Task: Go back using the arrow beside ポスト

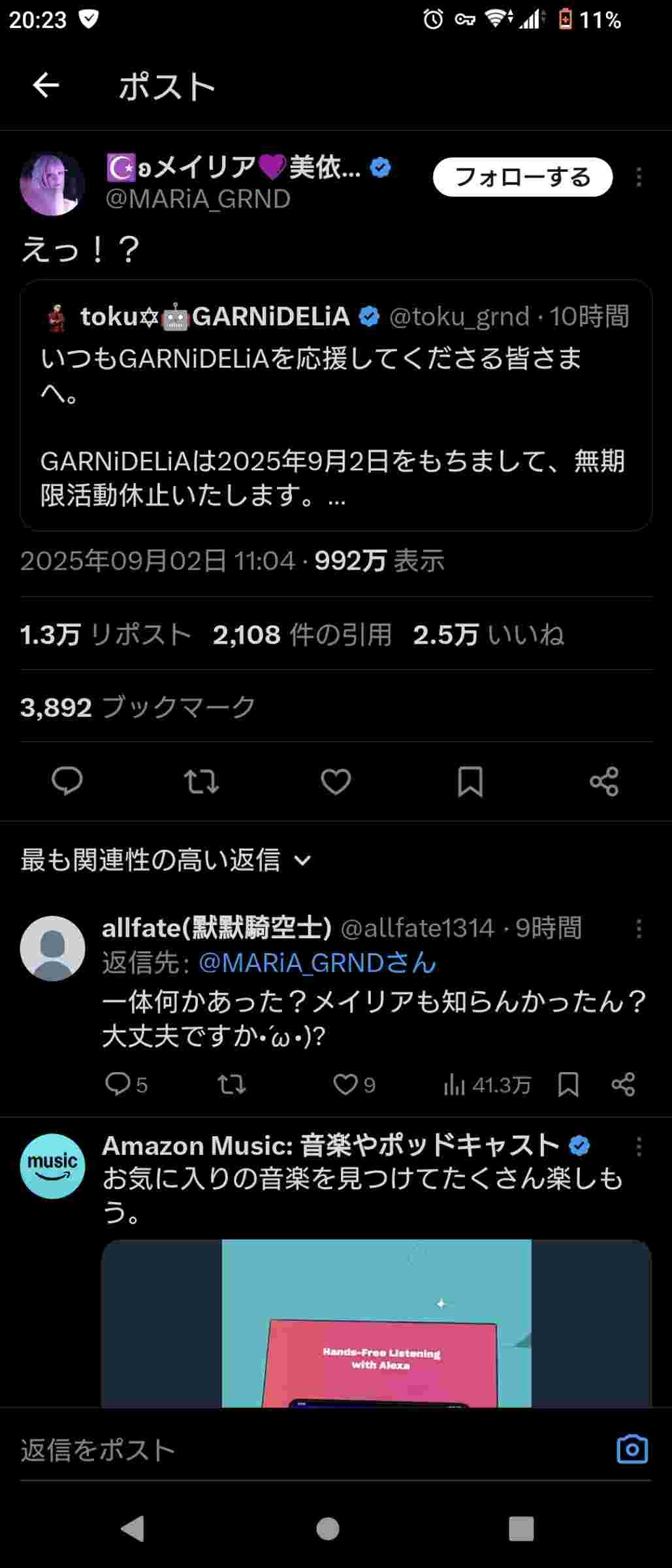Action: 46,86
